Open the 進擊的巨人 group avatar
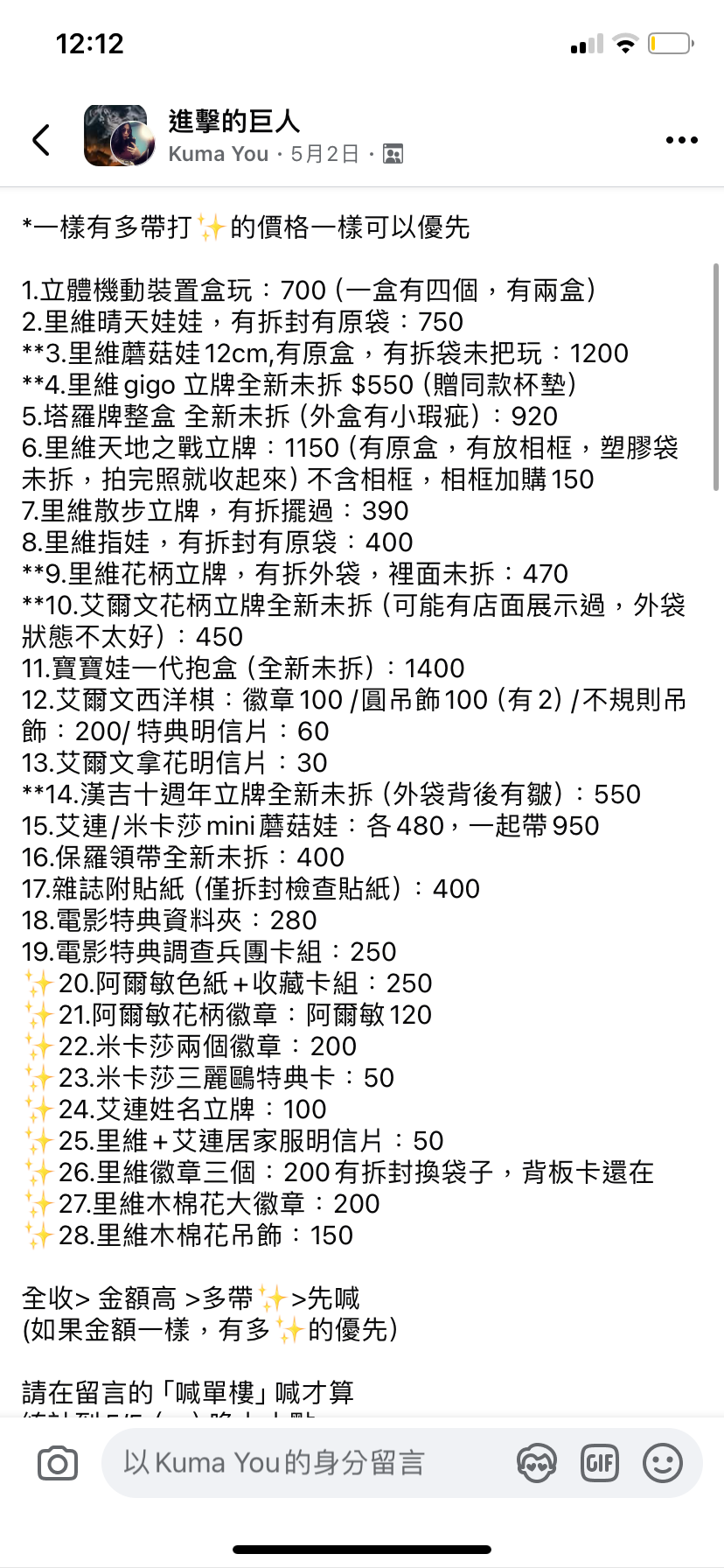This screenshot has height=1568, width=724. 115,136
